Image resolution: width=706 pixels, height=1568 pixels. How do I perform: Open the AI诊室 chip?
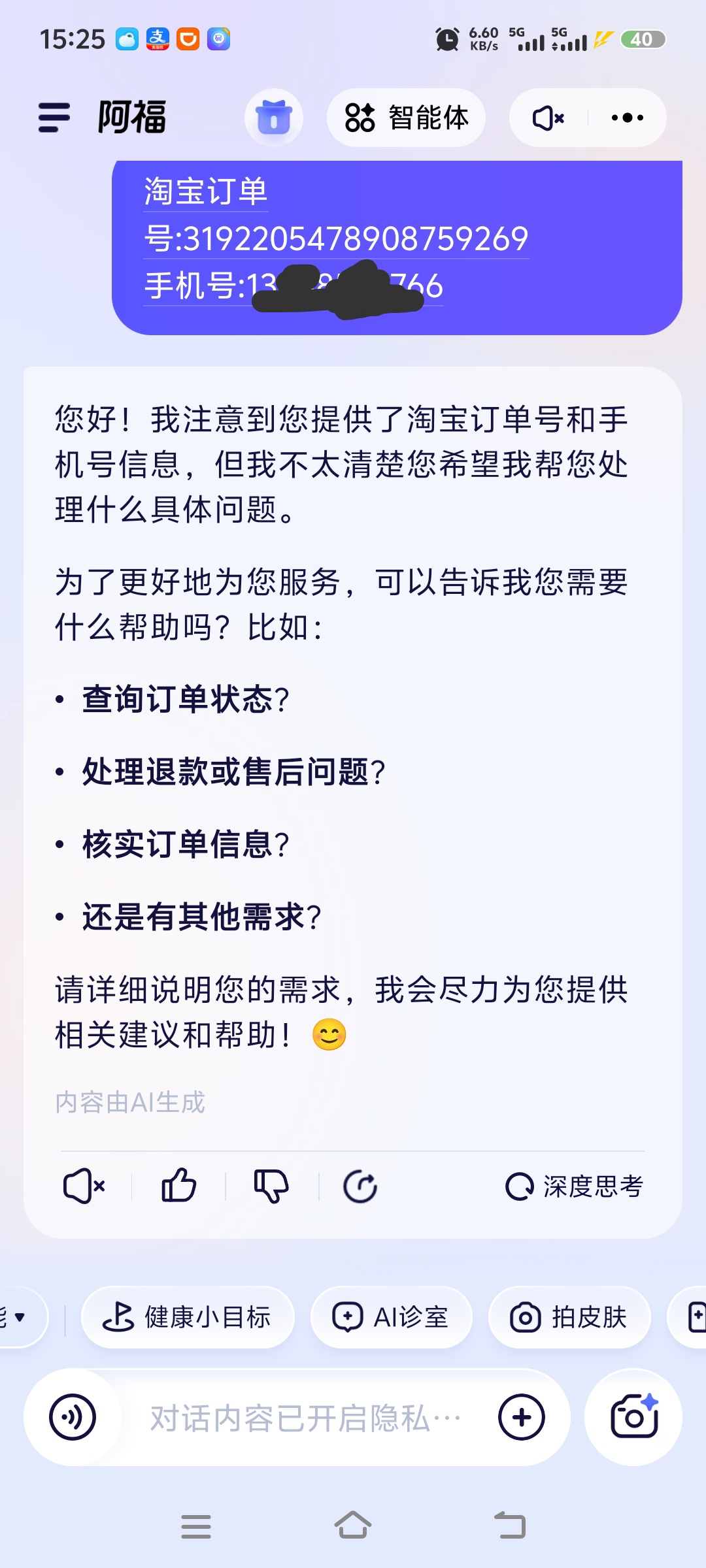(391, 1317)
